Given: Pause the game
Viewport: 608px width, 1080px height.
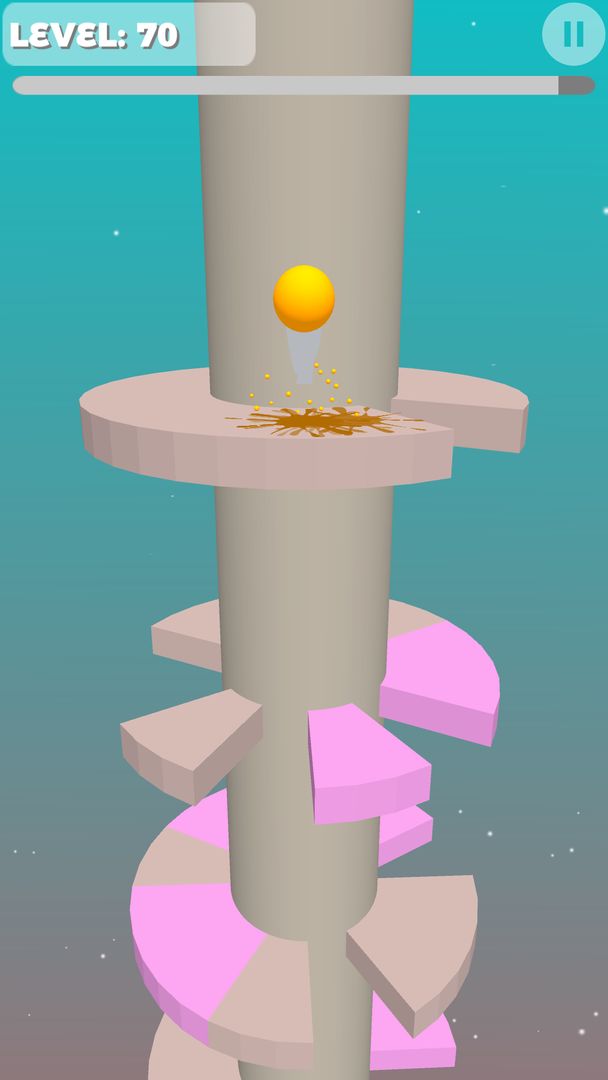Looking at the screenshot, I should (573, 34).
